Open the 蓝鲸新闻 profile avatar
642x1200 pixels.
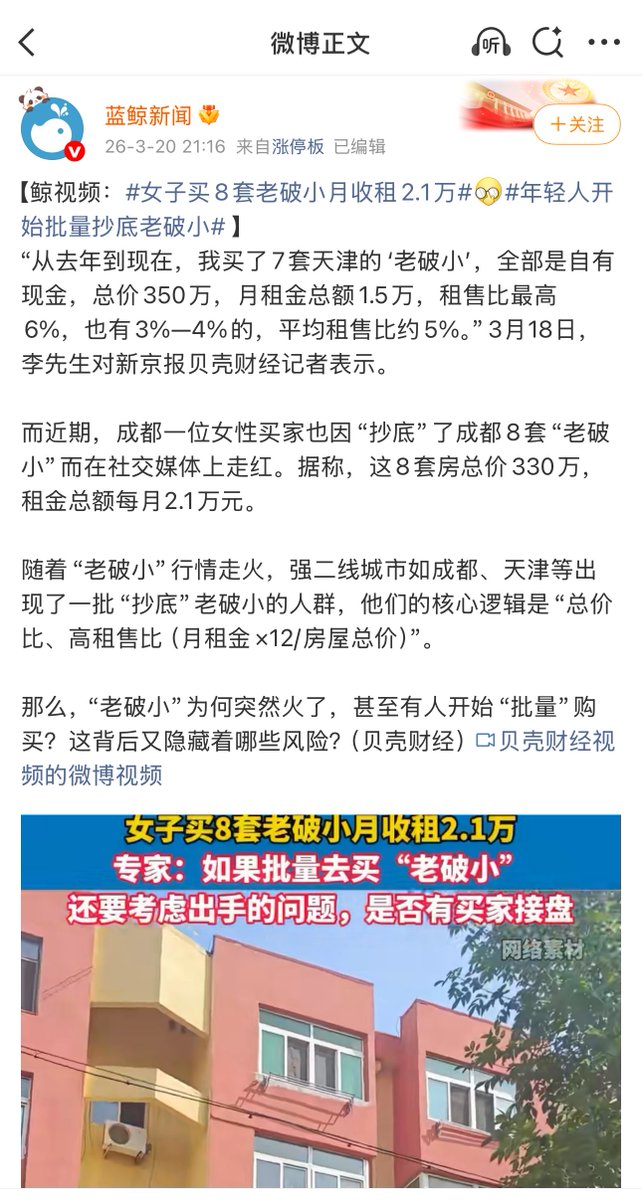pos(53,126)
